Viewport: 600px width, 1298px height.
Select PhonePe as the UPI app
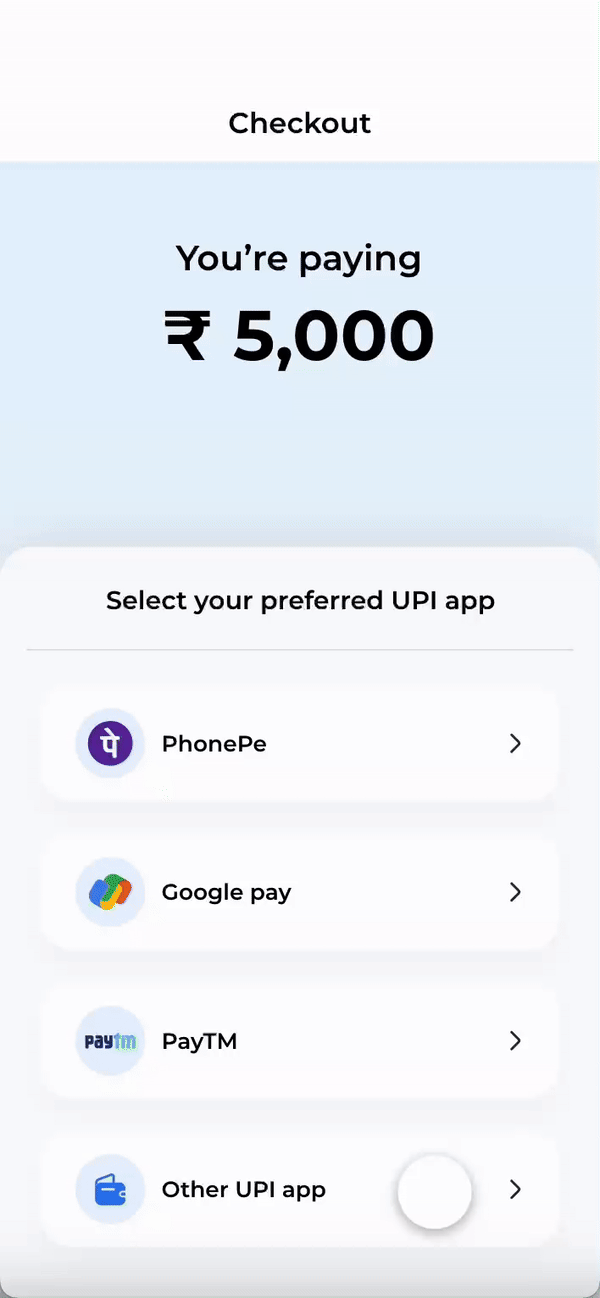299,744
